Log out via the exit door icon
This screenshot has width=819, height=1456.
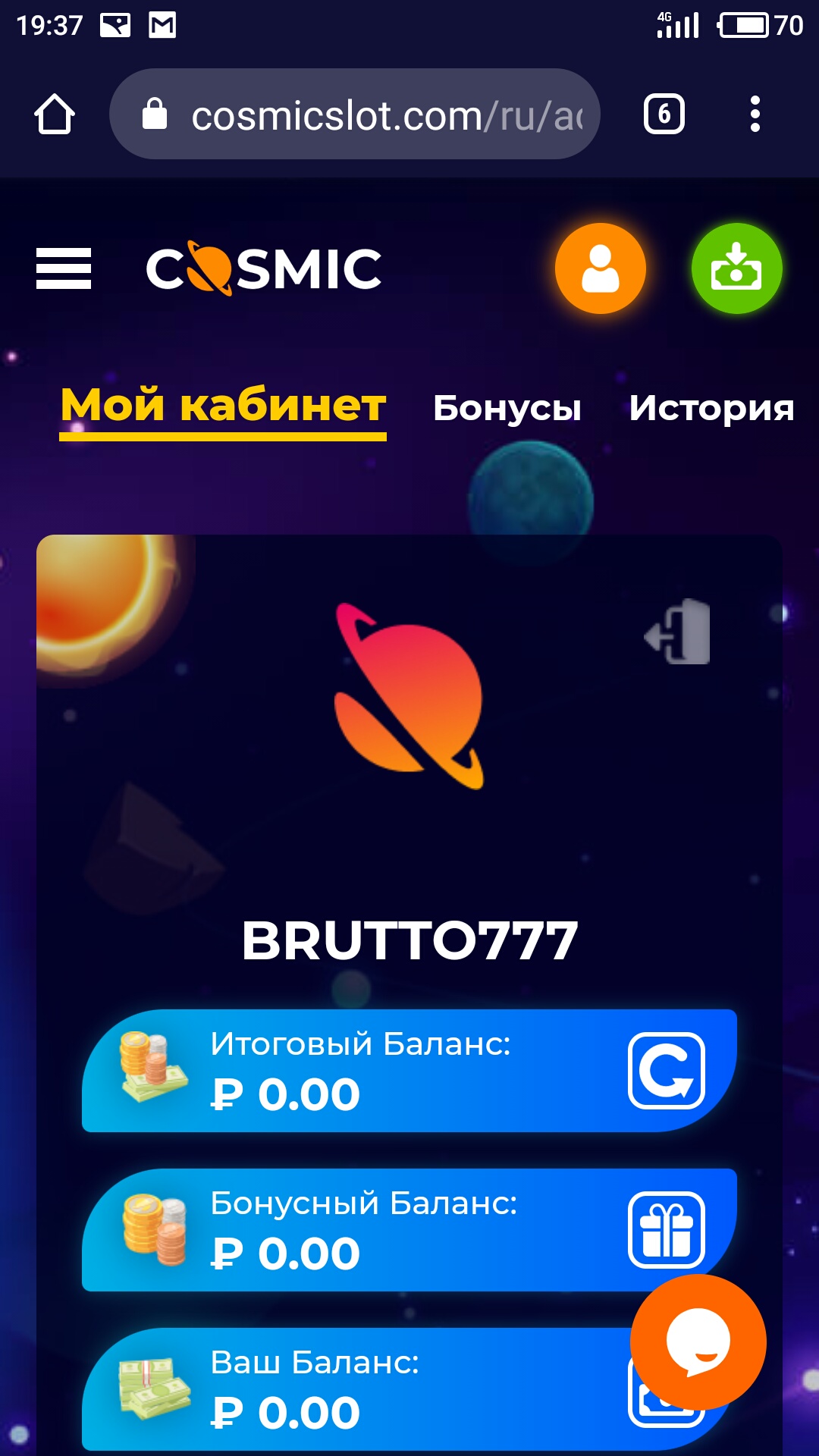(678, 632)
